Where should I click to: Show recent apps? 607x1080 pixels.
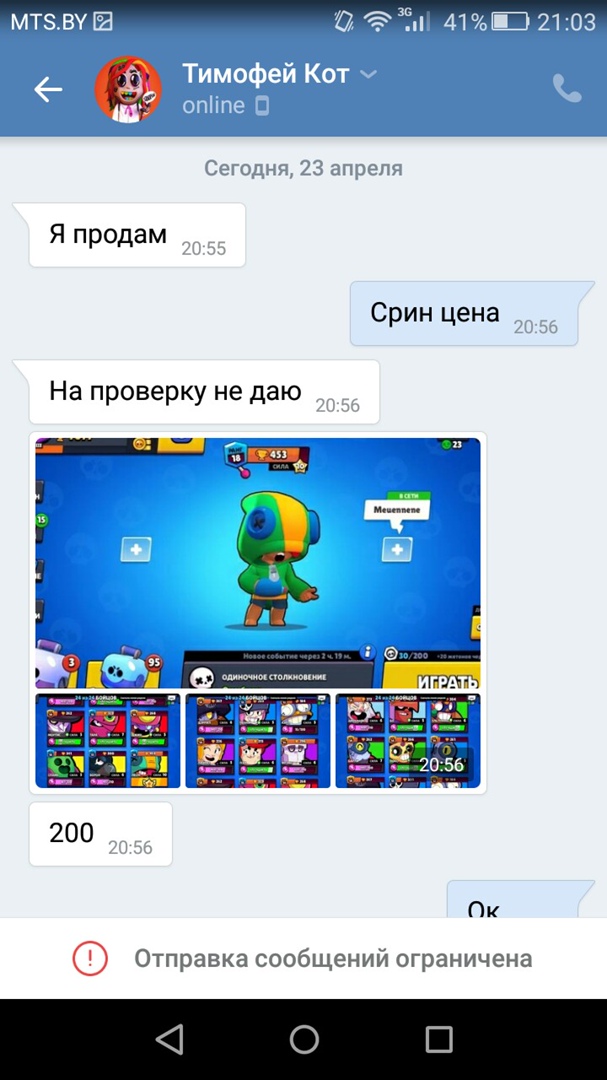(438, 1039)
